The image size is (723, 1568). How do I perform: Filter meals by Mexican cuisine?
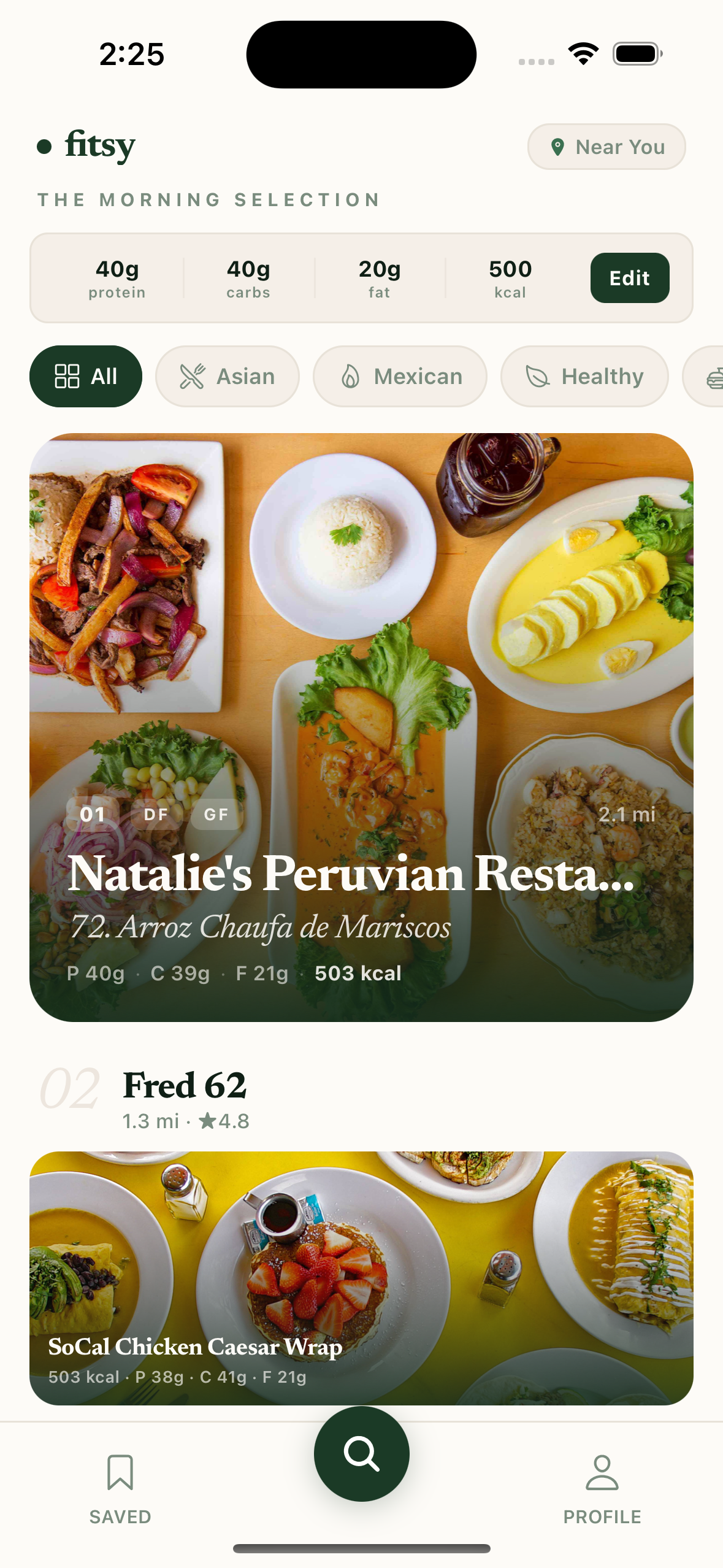click(x=400, y=376)
